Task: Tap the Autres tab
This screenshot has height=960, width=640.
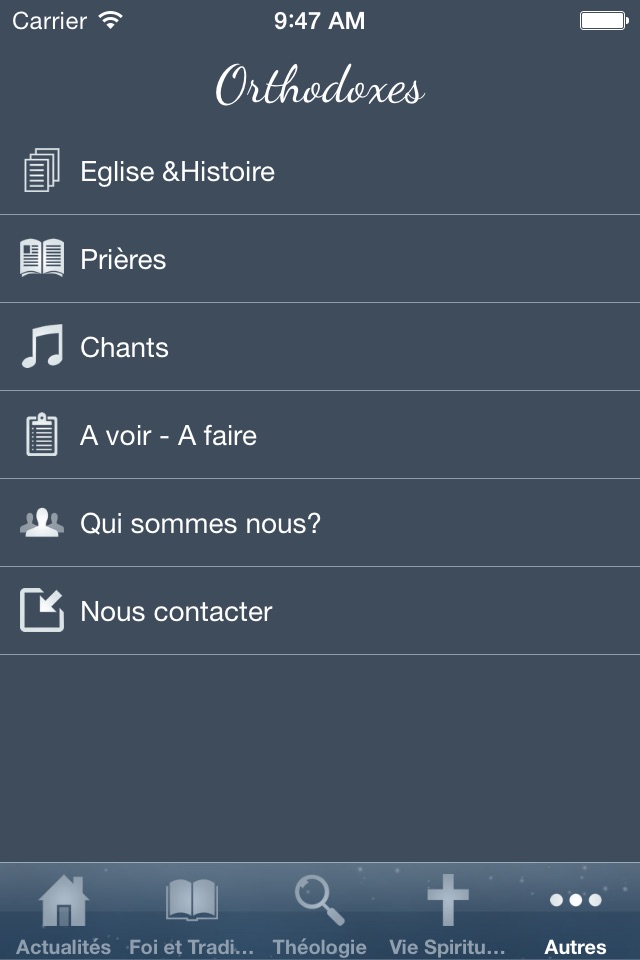Action: click(576, 914)
